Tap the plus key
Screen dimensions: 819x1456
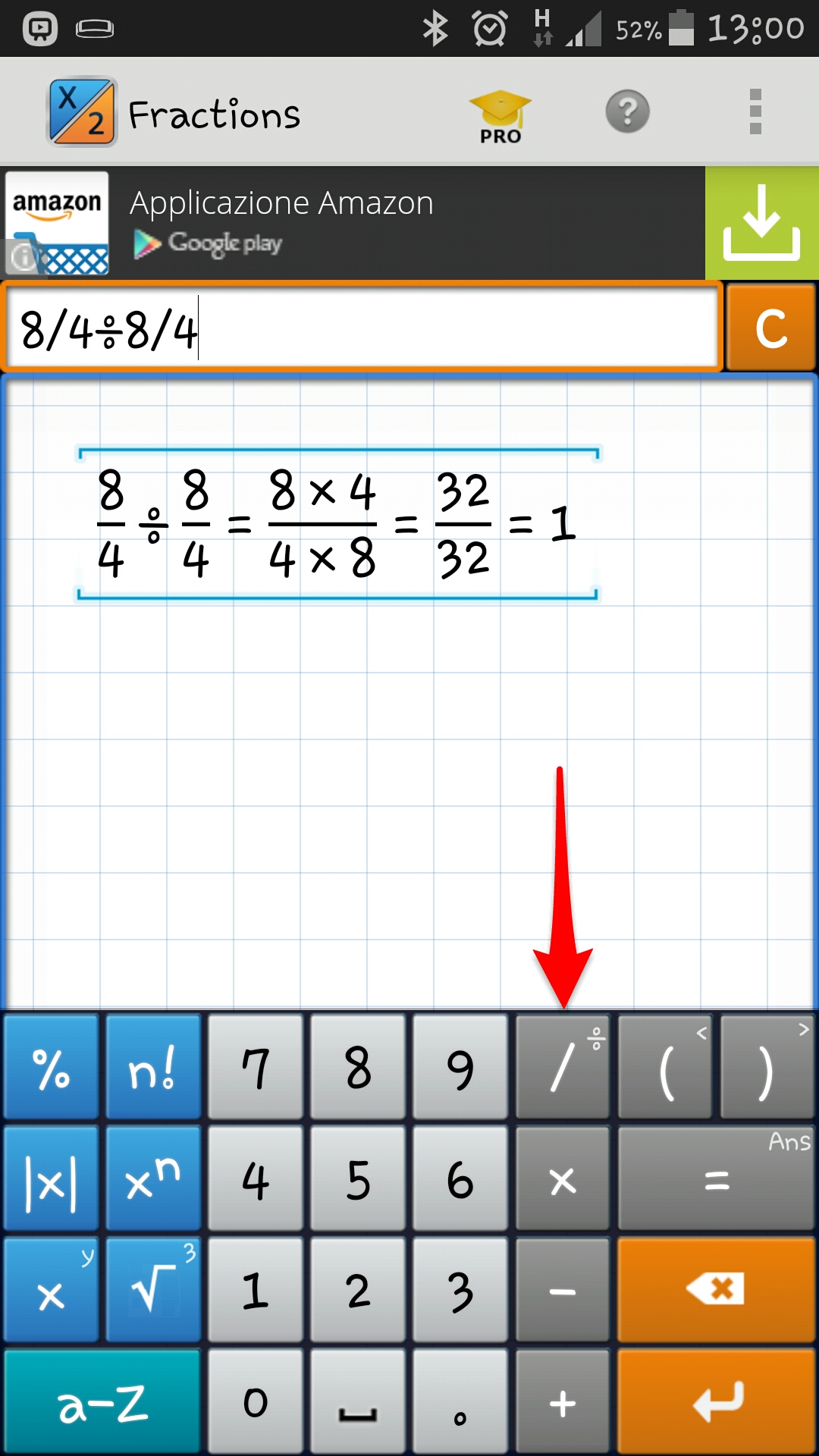coord(562,1401)
